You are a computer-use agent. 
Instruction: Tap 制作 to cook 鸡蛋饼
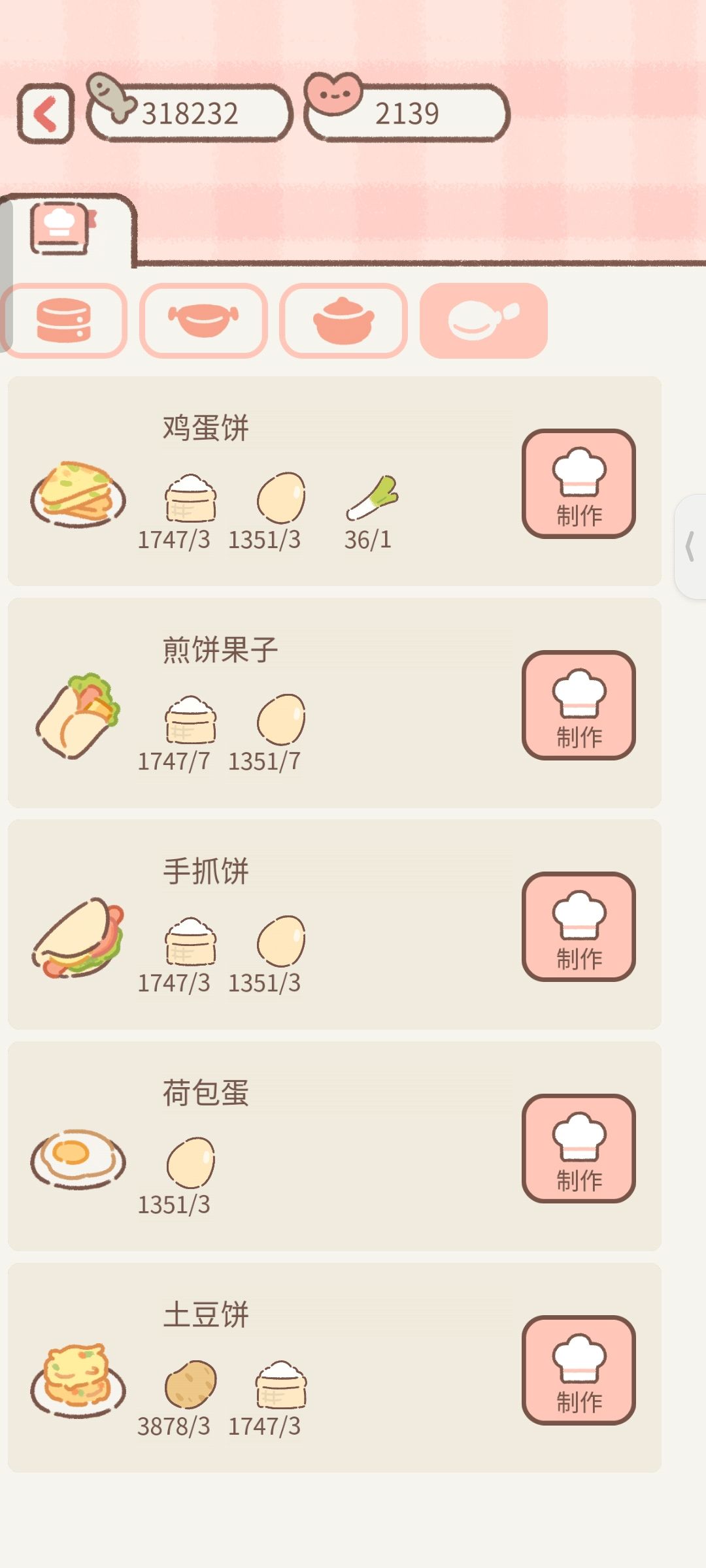click(x=579, y=483)
